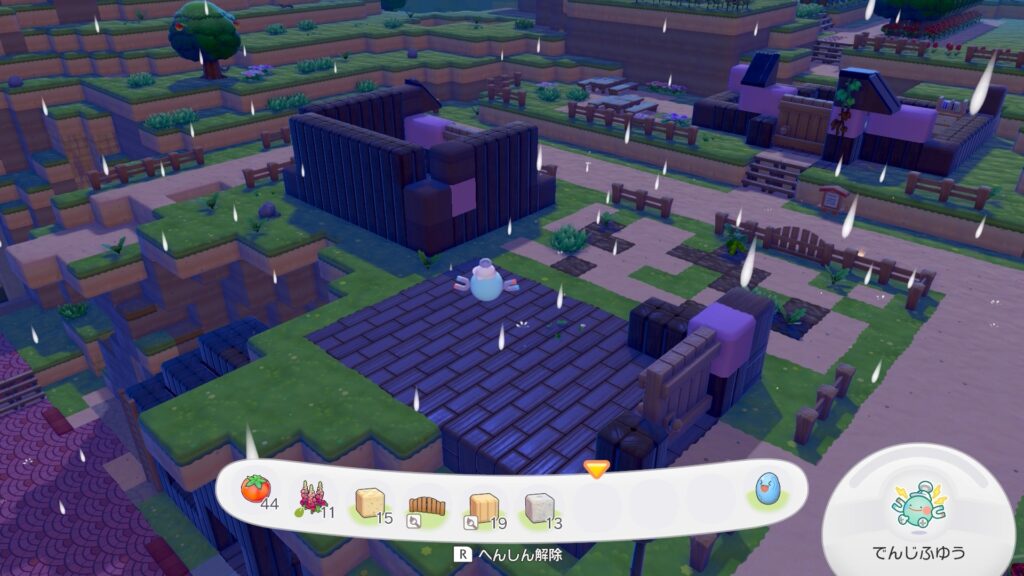
Task: Select the tomato item in the hotbar
Action: point(255,489)
